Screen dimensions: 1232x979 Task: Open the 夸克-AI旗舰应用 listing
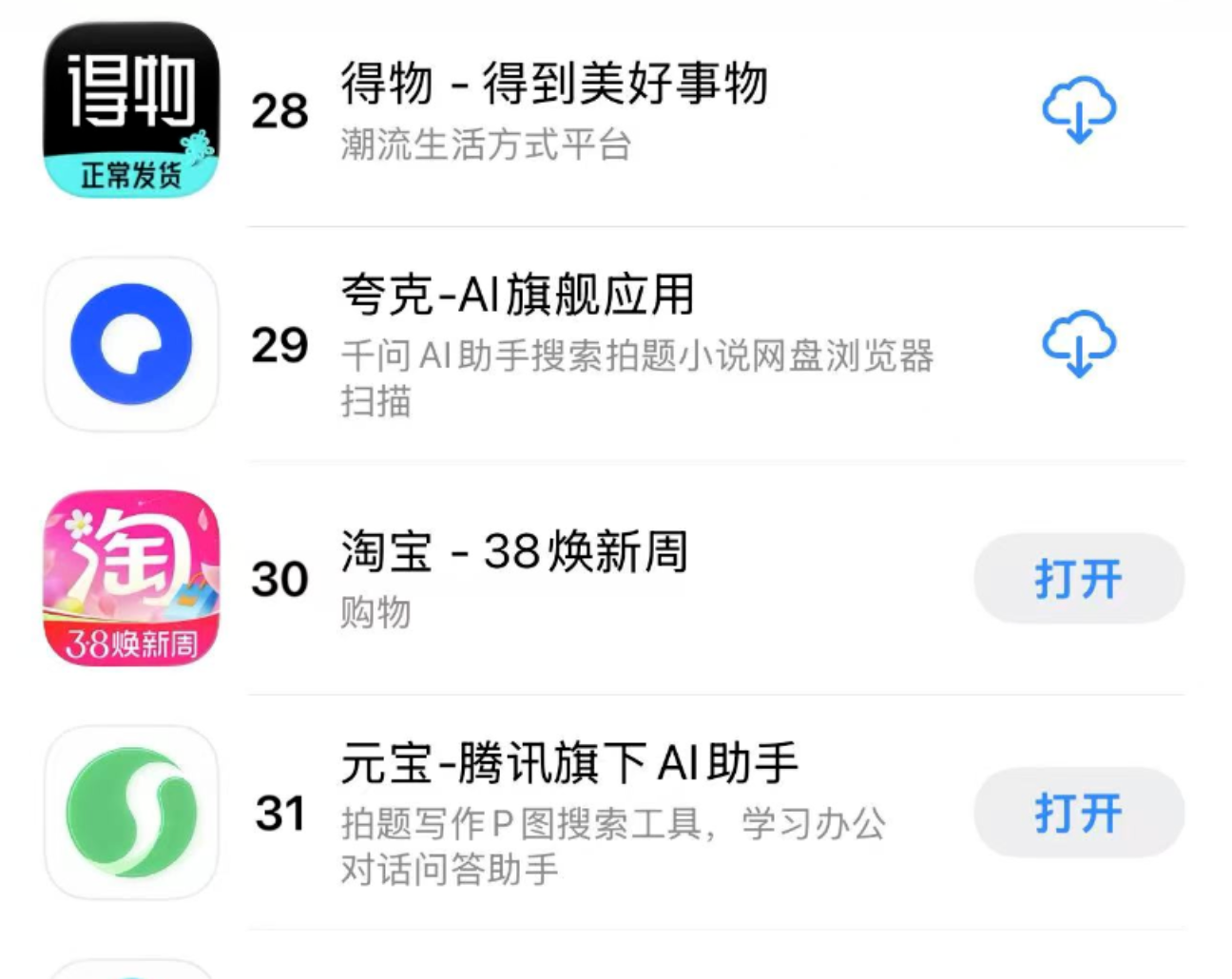click(x=518, y=295)
